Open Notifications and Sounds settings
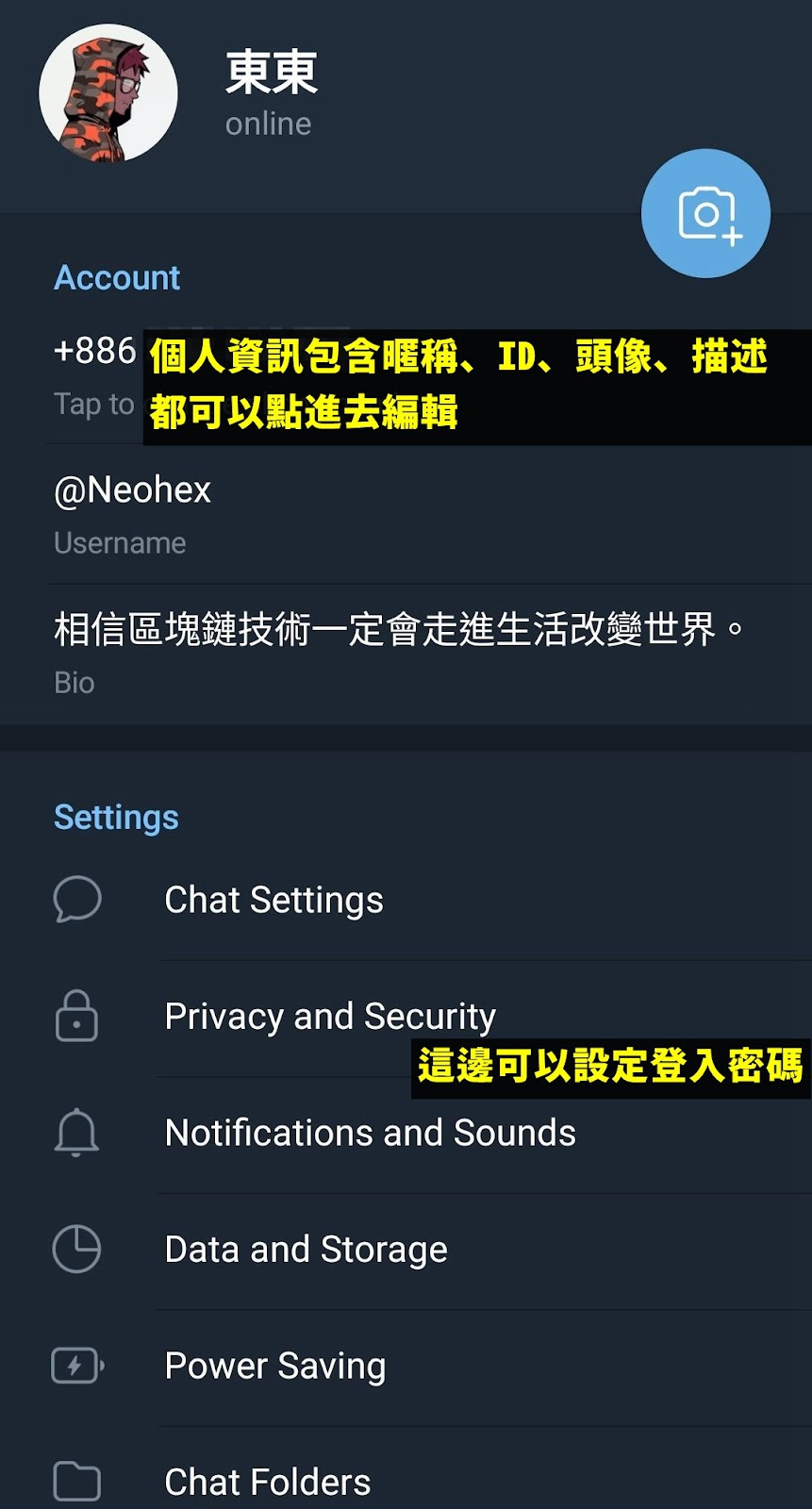The width and height of the screenshot is (812, 1509). coord(370,1132)
